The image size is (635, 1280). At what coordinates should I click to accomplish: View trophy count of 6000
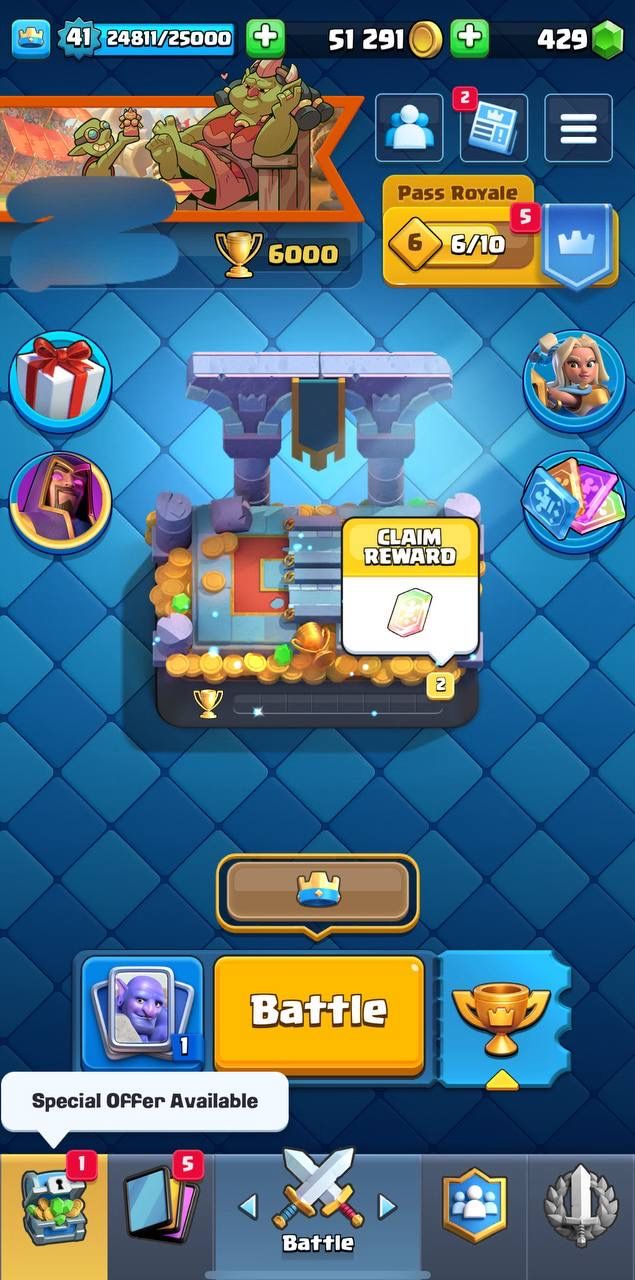click(x=280, y=254)
